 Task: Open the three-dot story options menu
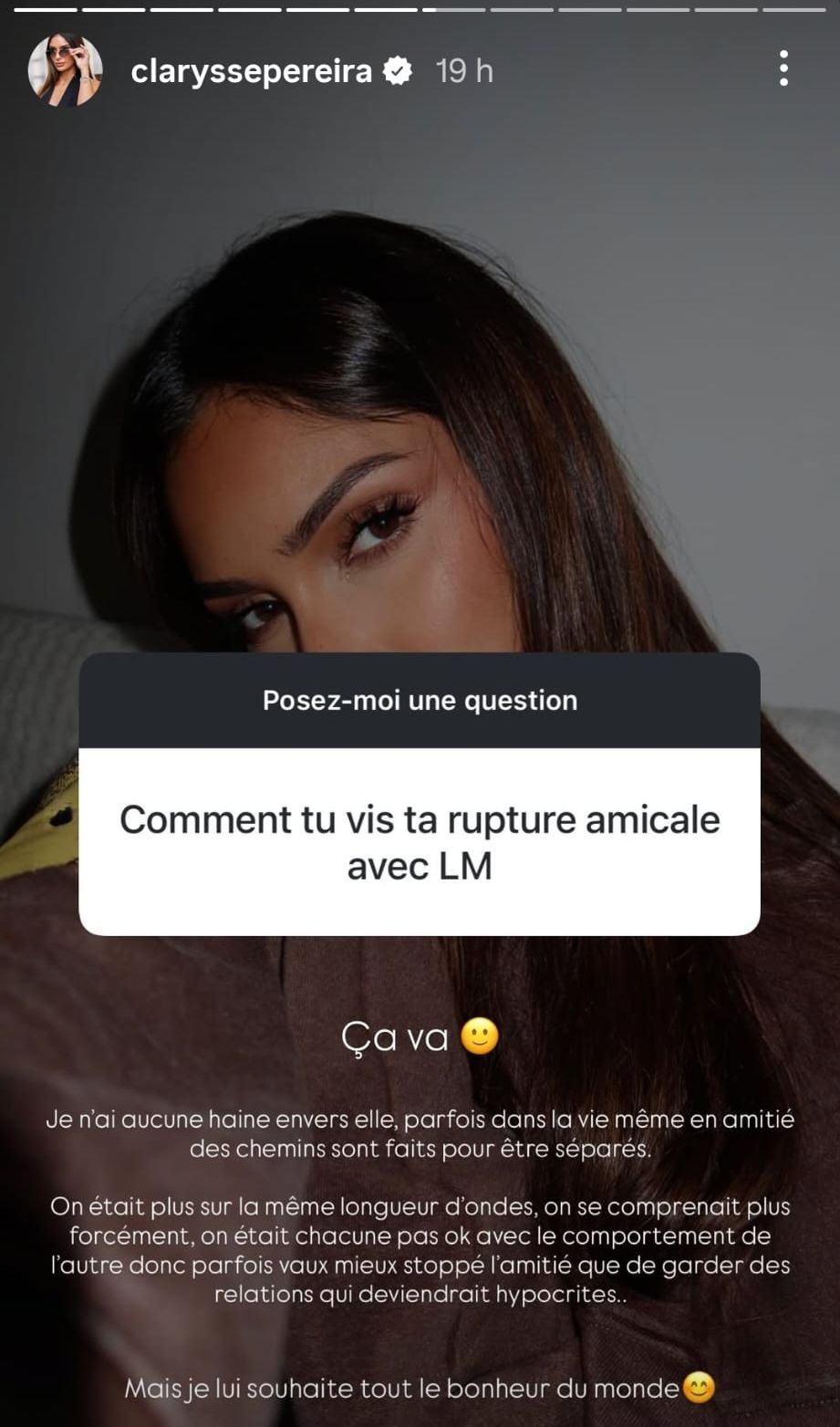783,69
